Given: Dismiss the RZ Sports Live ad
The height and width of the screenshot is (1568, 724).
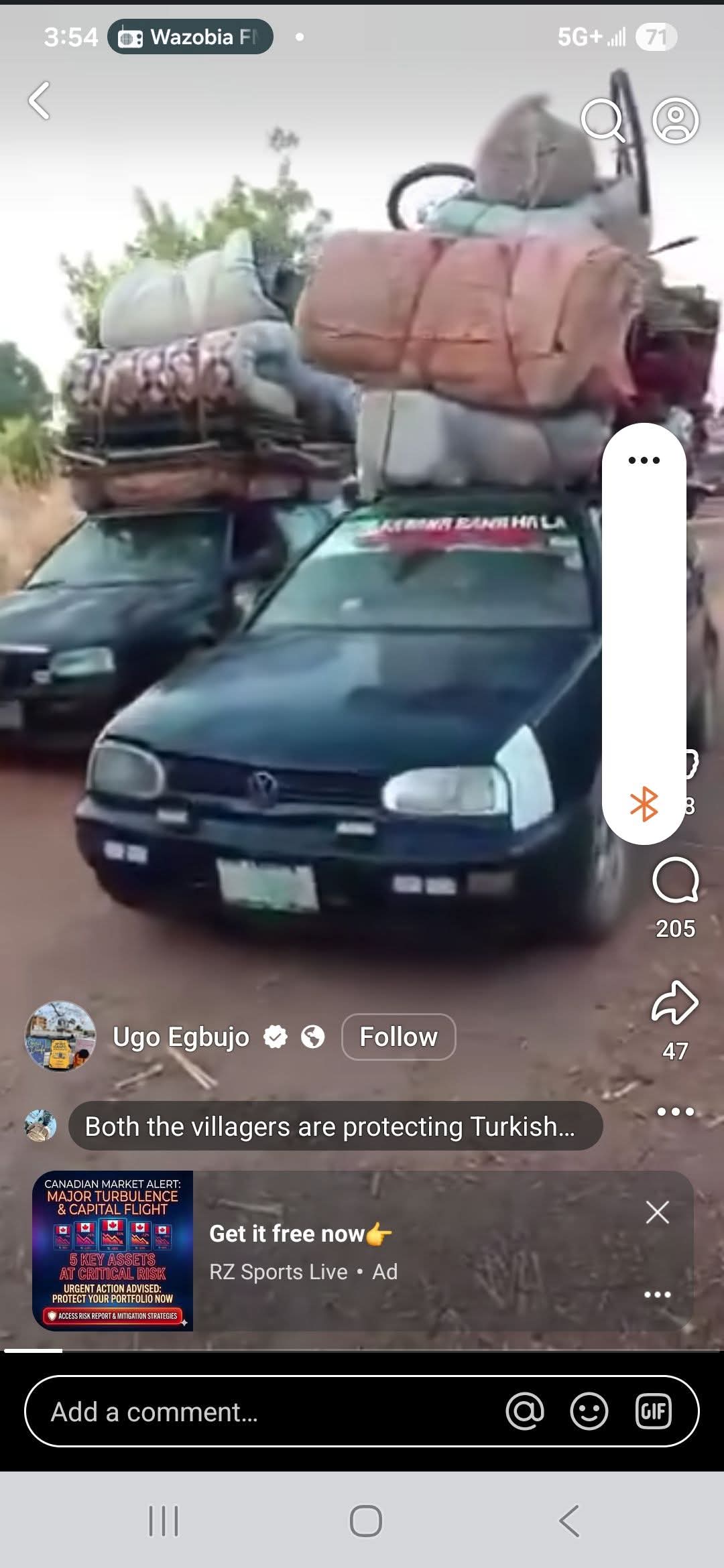Looking at the screenshot, I should tap(657, 1212).
